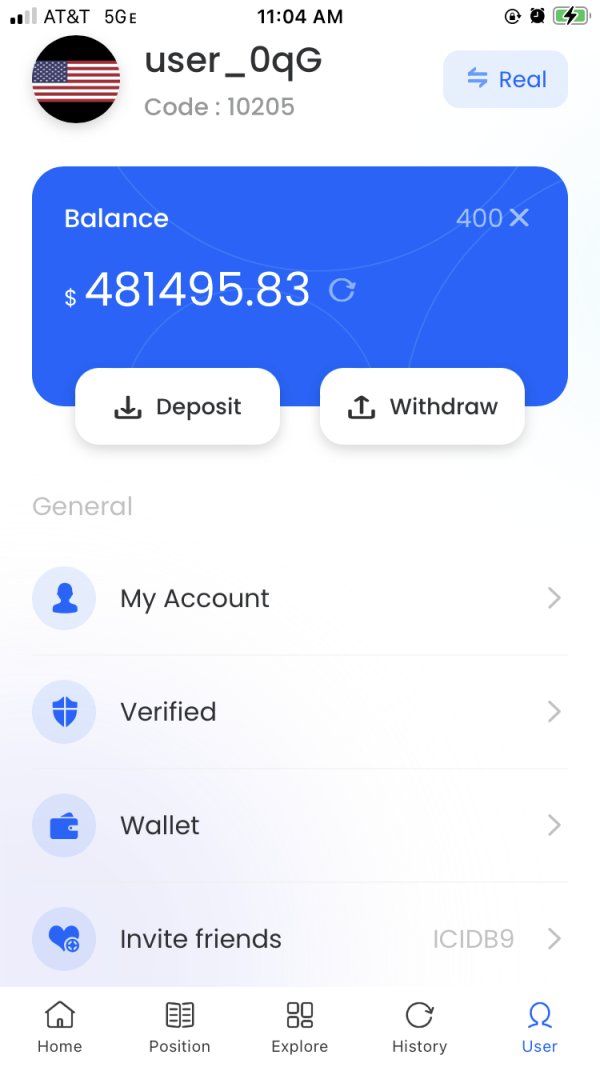Tap the Withdraw button
Screen dimensions: 600x1067
(x=422, y=406)
